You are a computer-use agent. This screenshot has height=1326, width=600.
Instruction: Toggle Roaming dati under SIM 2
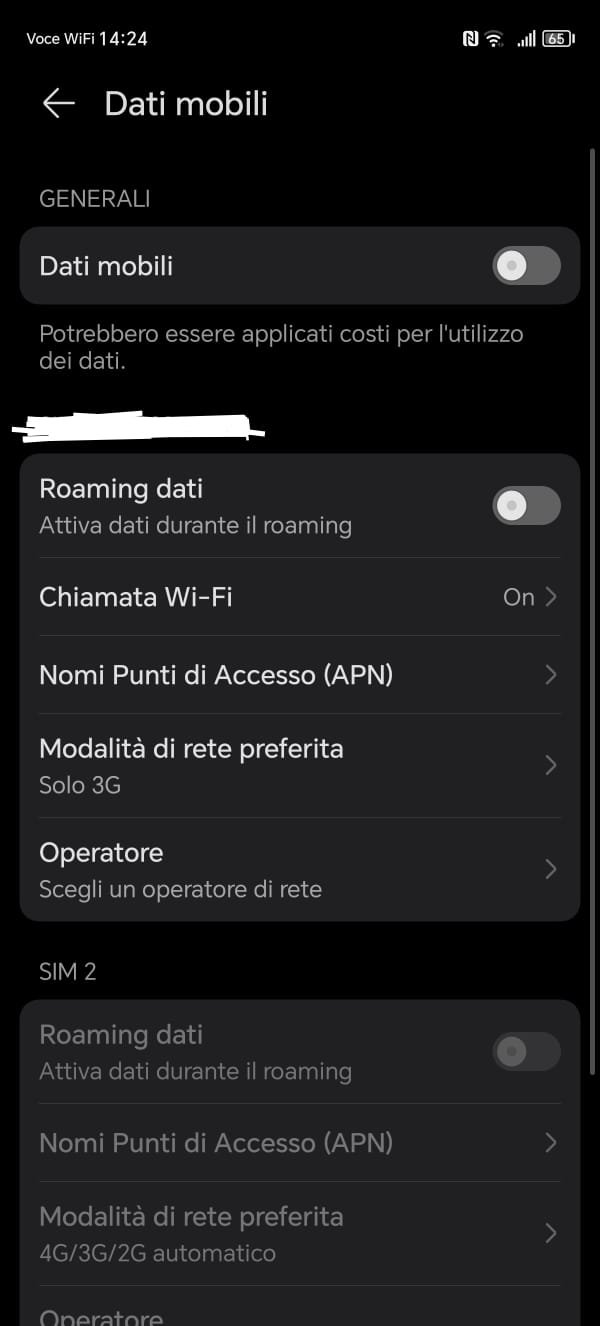pos(526,1052)
